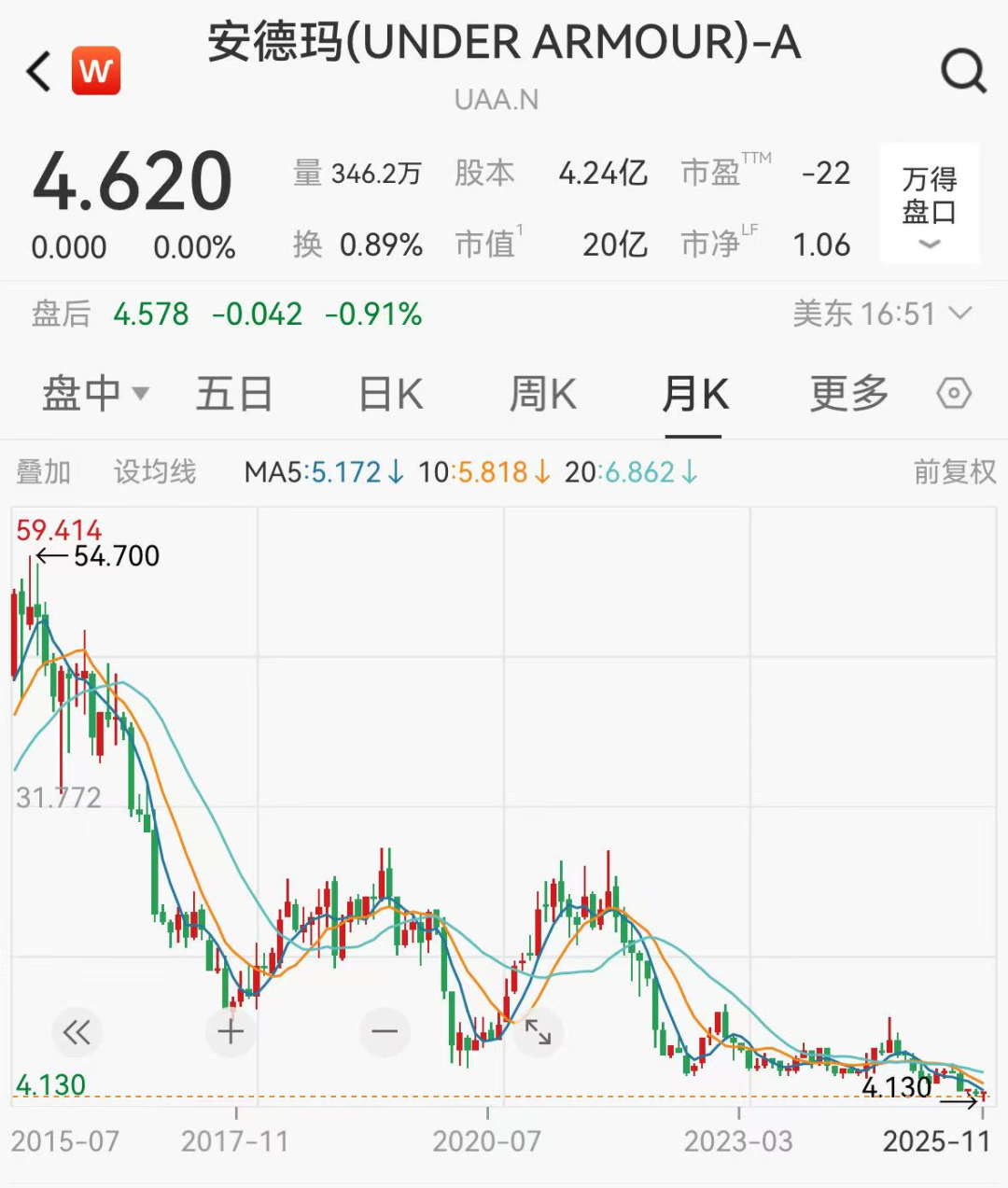Open 设均线 moving average settings
The height and width of the screenshot is (1188, 1008).
tap(155, 472)
